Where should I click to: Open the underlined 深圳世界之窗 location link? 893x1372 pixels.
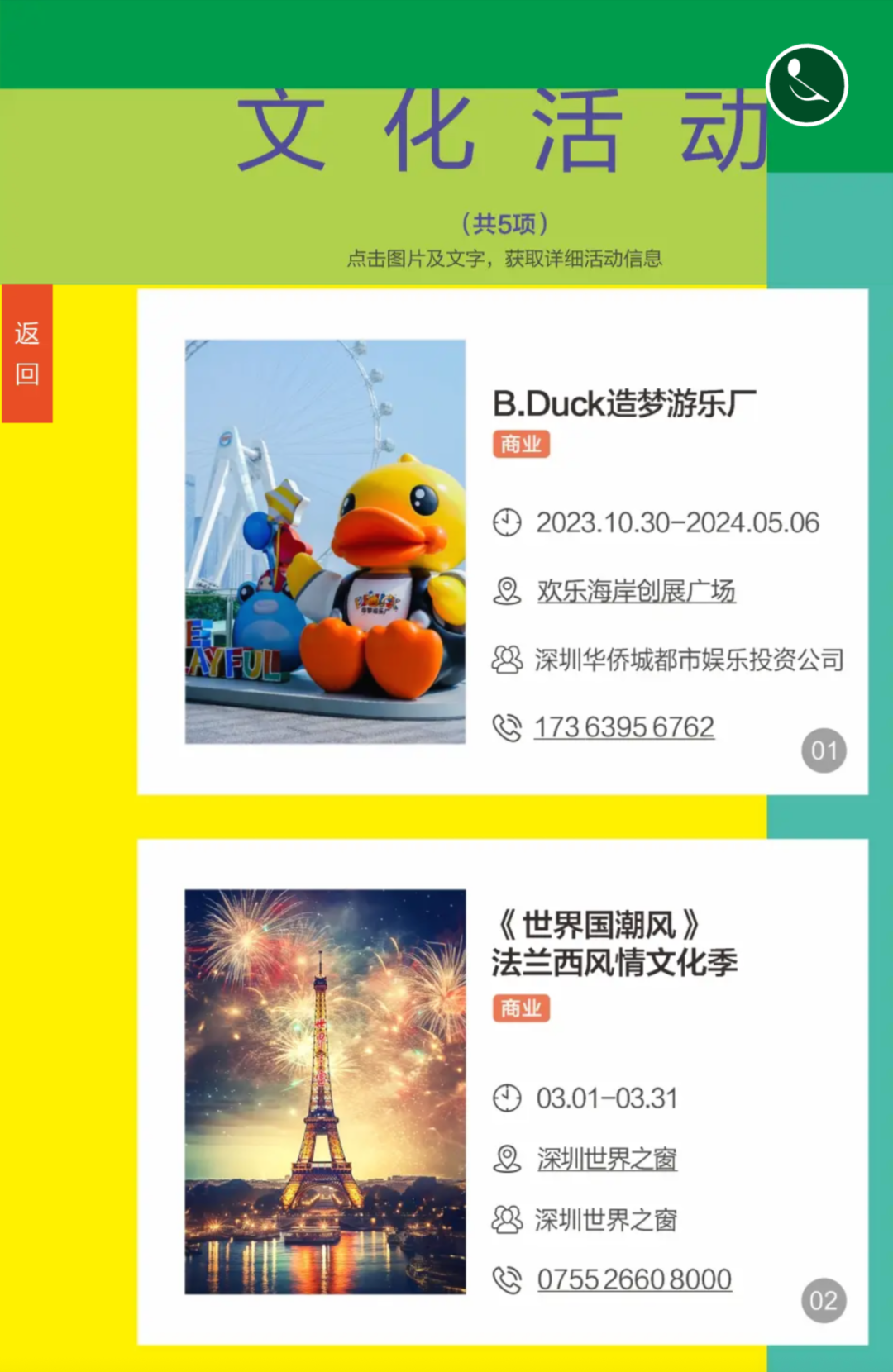click(x=607, y=1159)
